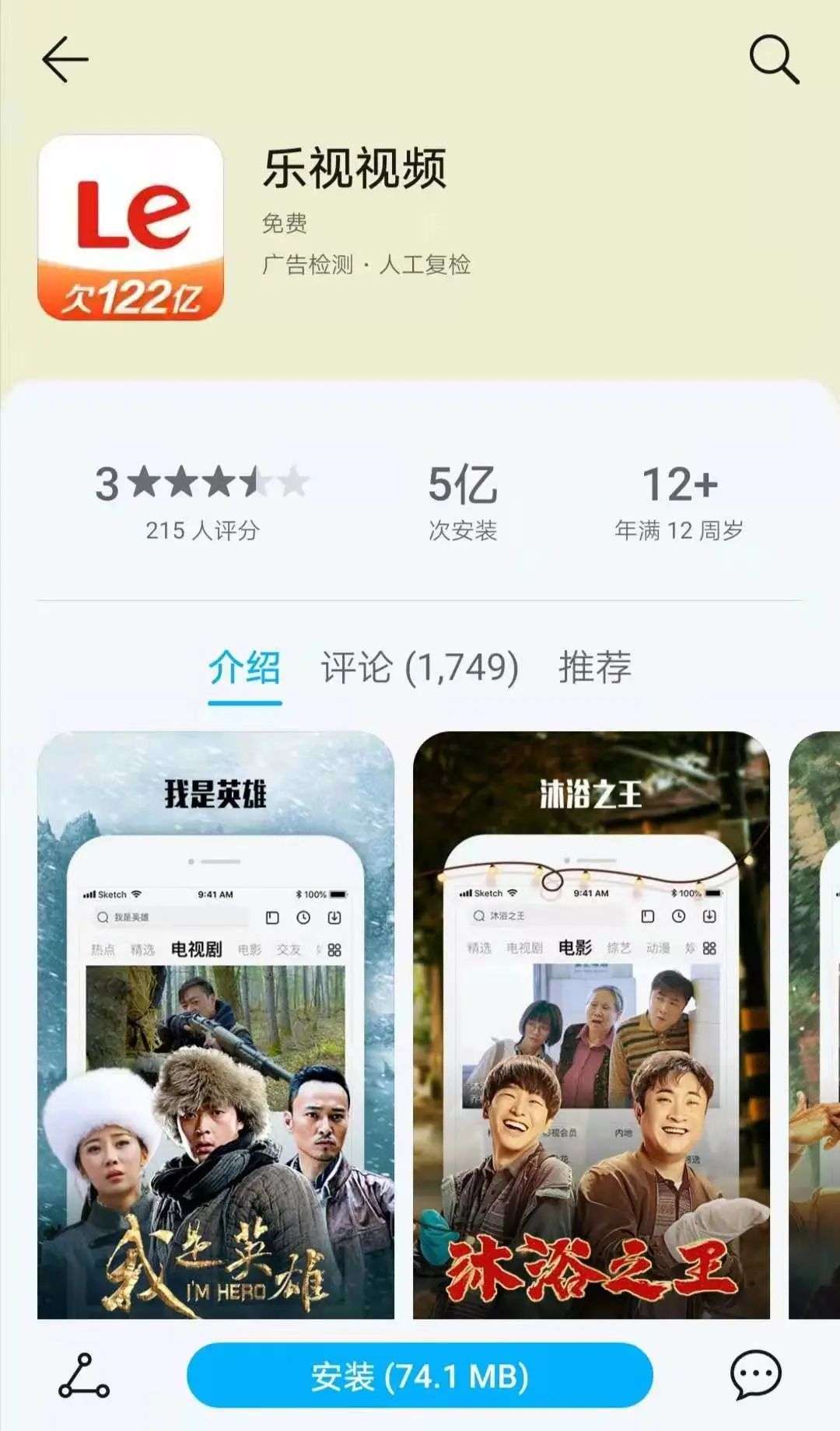Open the 我是英雄 screenshot preview
This screenshot has width=840, height=1431.
pos(215,1025)
